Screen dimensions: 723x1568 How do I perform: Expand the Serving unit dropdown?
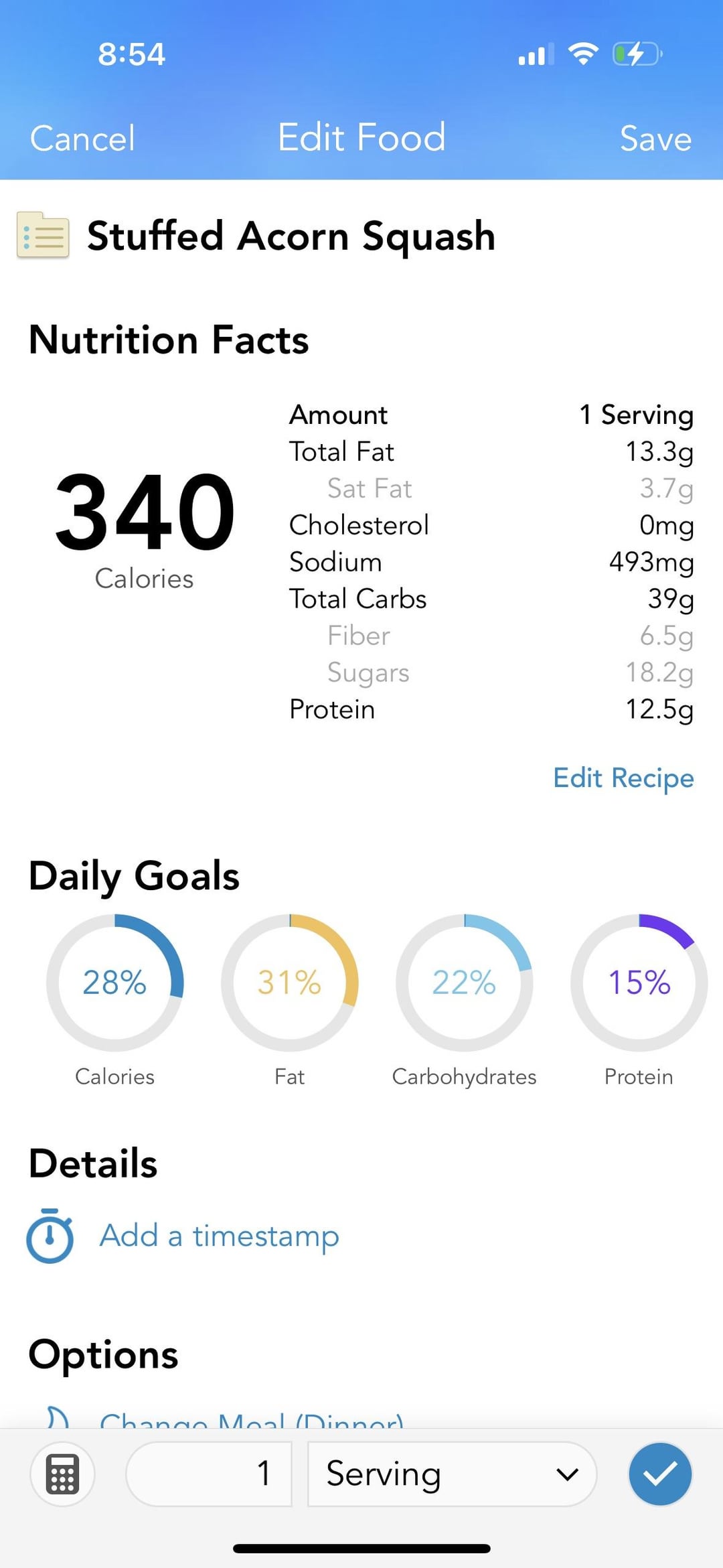[x=452, y=1474]
